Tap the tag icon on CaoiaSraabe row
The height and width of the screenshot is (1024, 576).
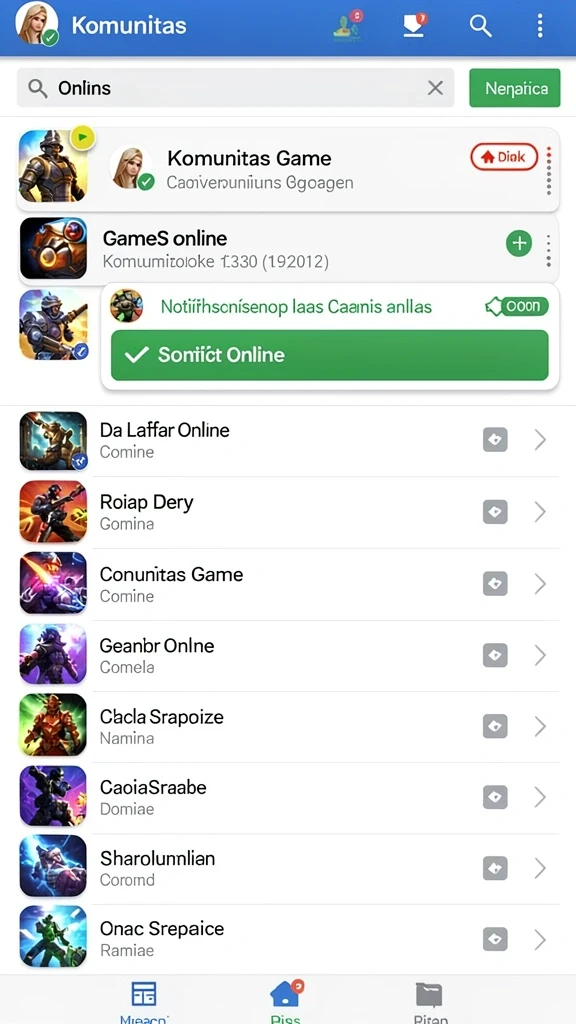pos(495,797)
